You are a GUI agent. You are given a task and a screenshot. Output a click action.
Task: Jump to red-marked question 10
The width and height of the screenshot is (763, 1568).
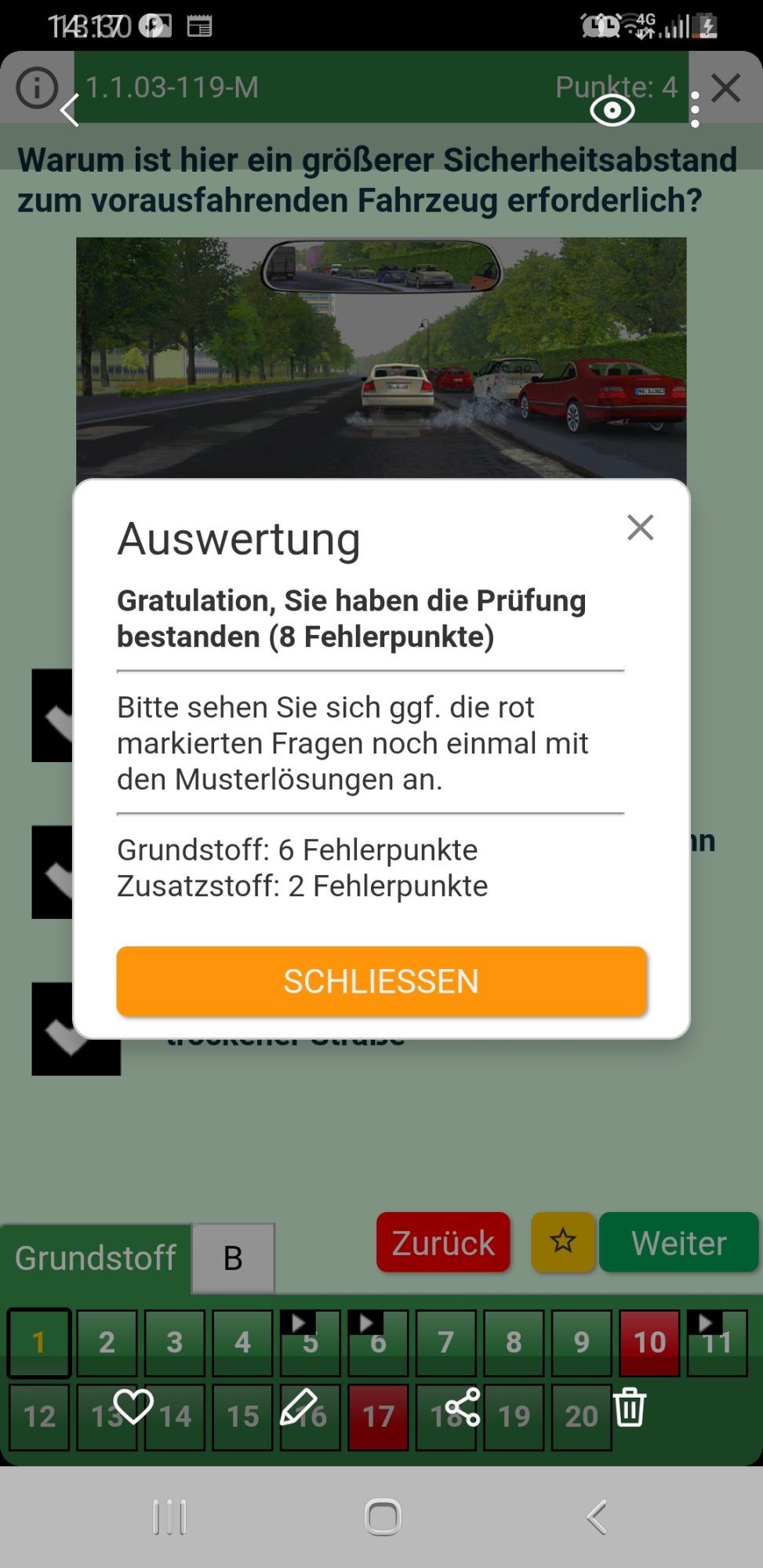pyautogui.click(x=649, y=1342)
